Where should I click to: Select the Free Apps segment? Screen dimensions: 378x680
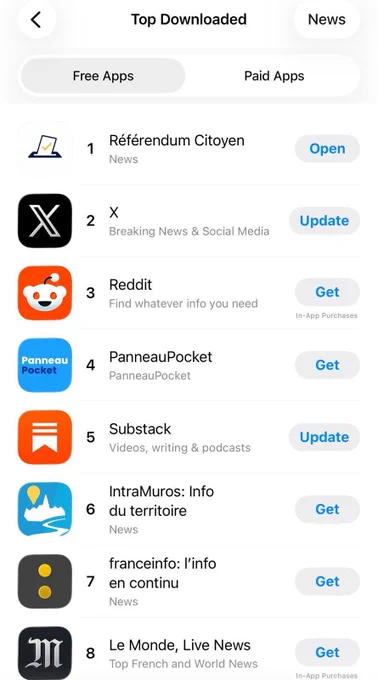[103, 76]
